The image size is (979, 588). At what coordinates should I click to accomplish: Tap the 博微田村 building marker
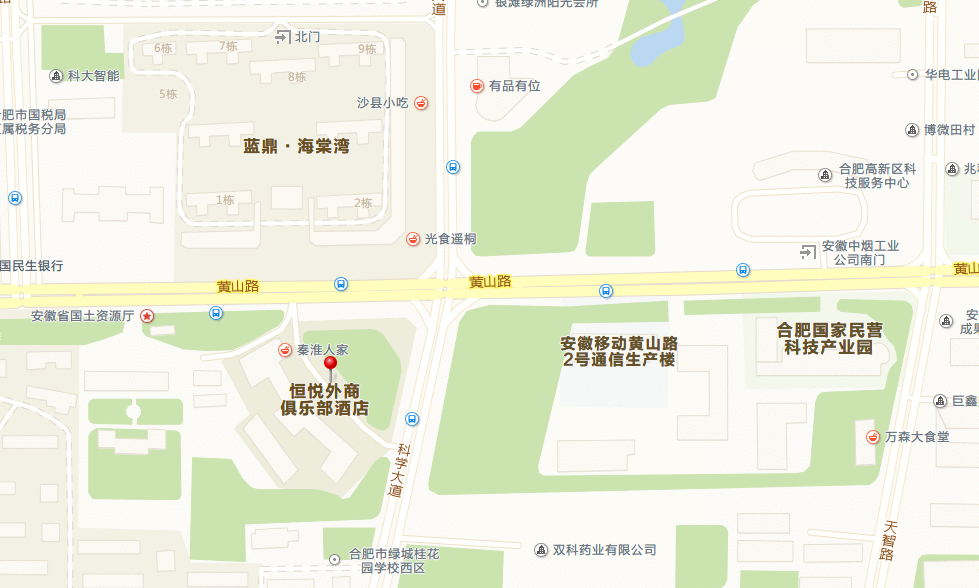tap(912, 130)
